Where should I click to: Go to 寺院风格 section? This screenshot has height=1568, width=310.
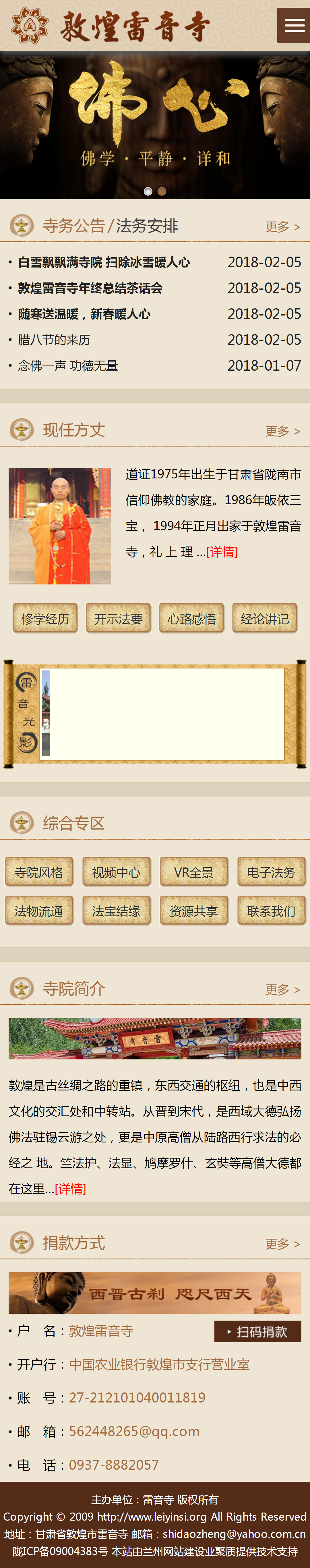[x=39, y=872]
